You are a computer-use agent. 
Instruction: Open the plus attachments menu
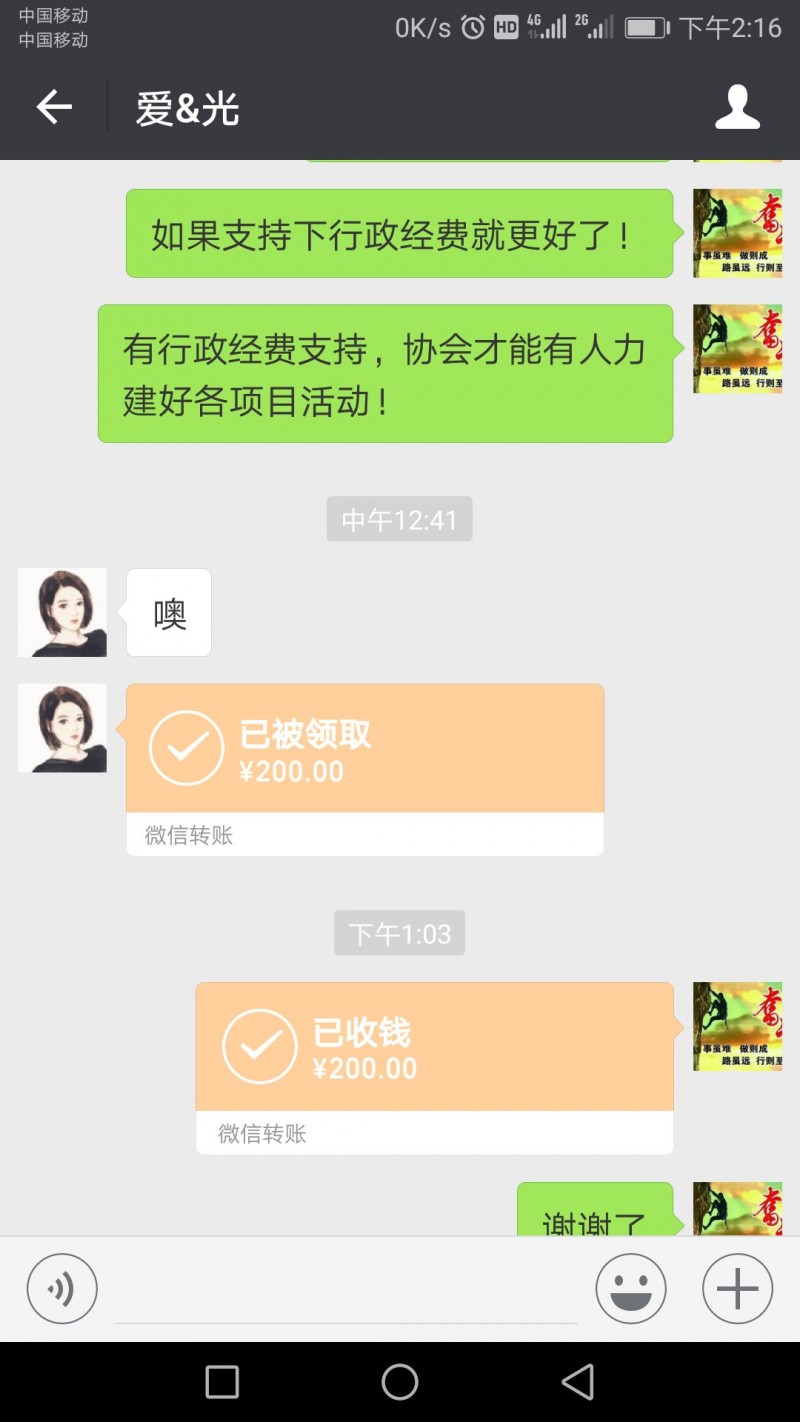tap(737, 1289)
